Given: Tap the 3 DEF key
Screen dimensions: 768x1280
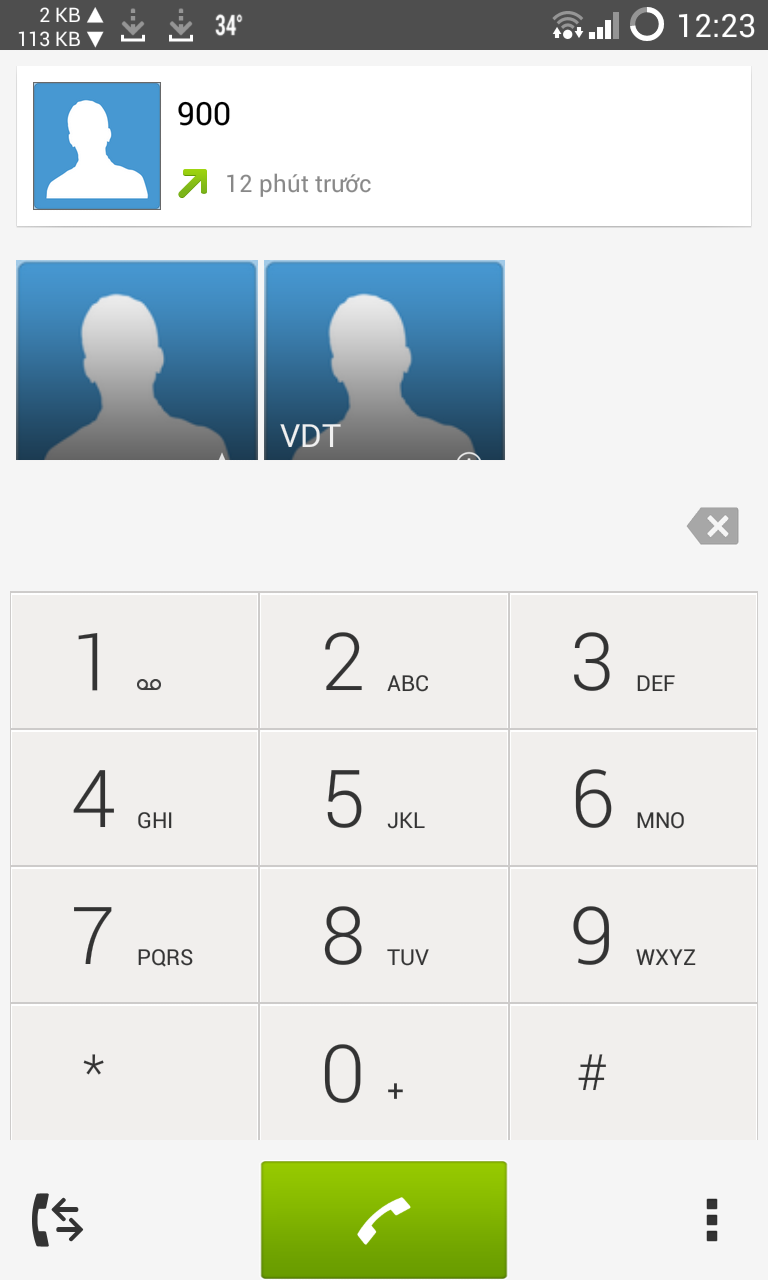Looking at the screenshot, I should point(632,661).
